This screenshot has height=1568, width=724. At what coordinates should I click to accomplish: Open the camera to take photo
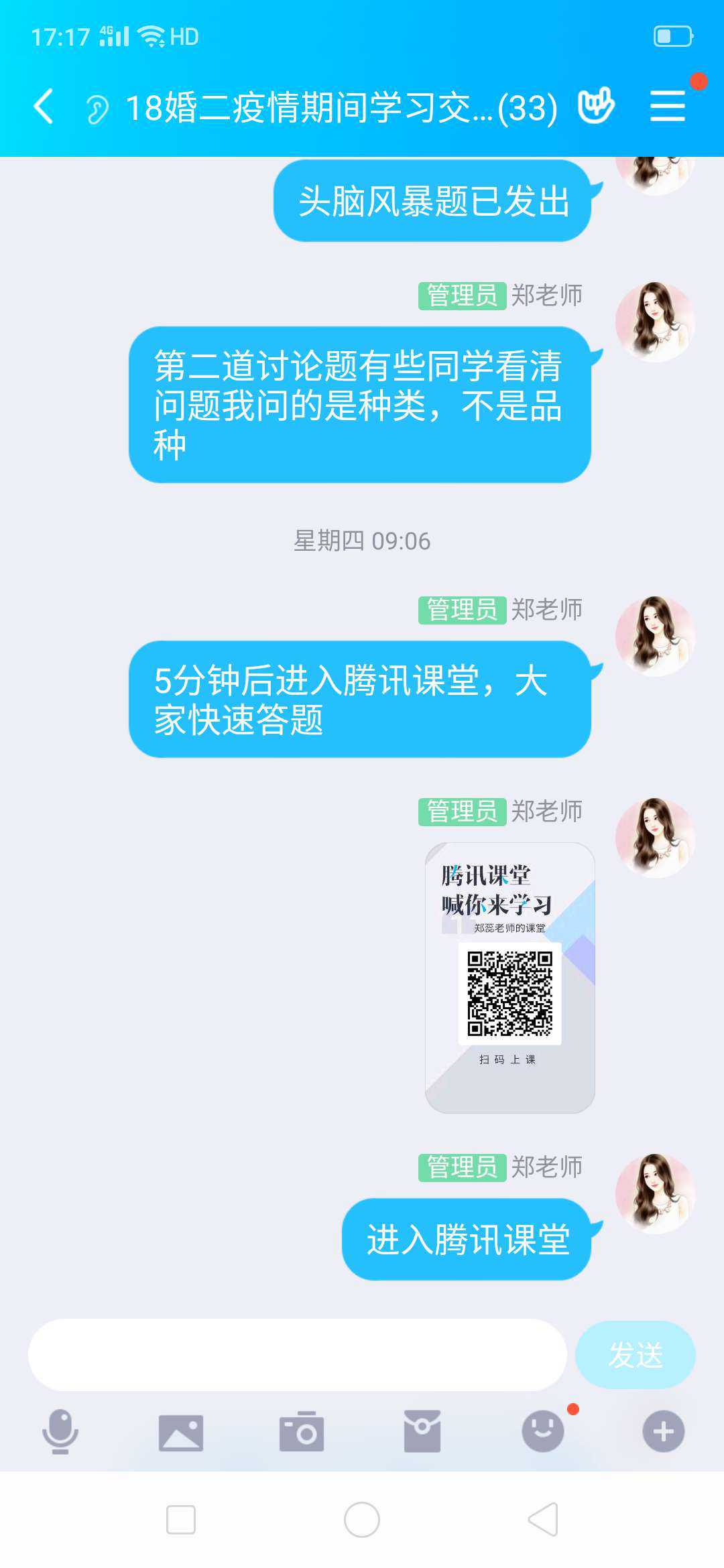[302, 1432]
